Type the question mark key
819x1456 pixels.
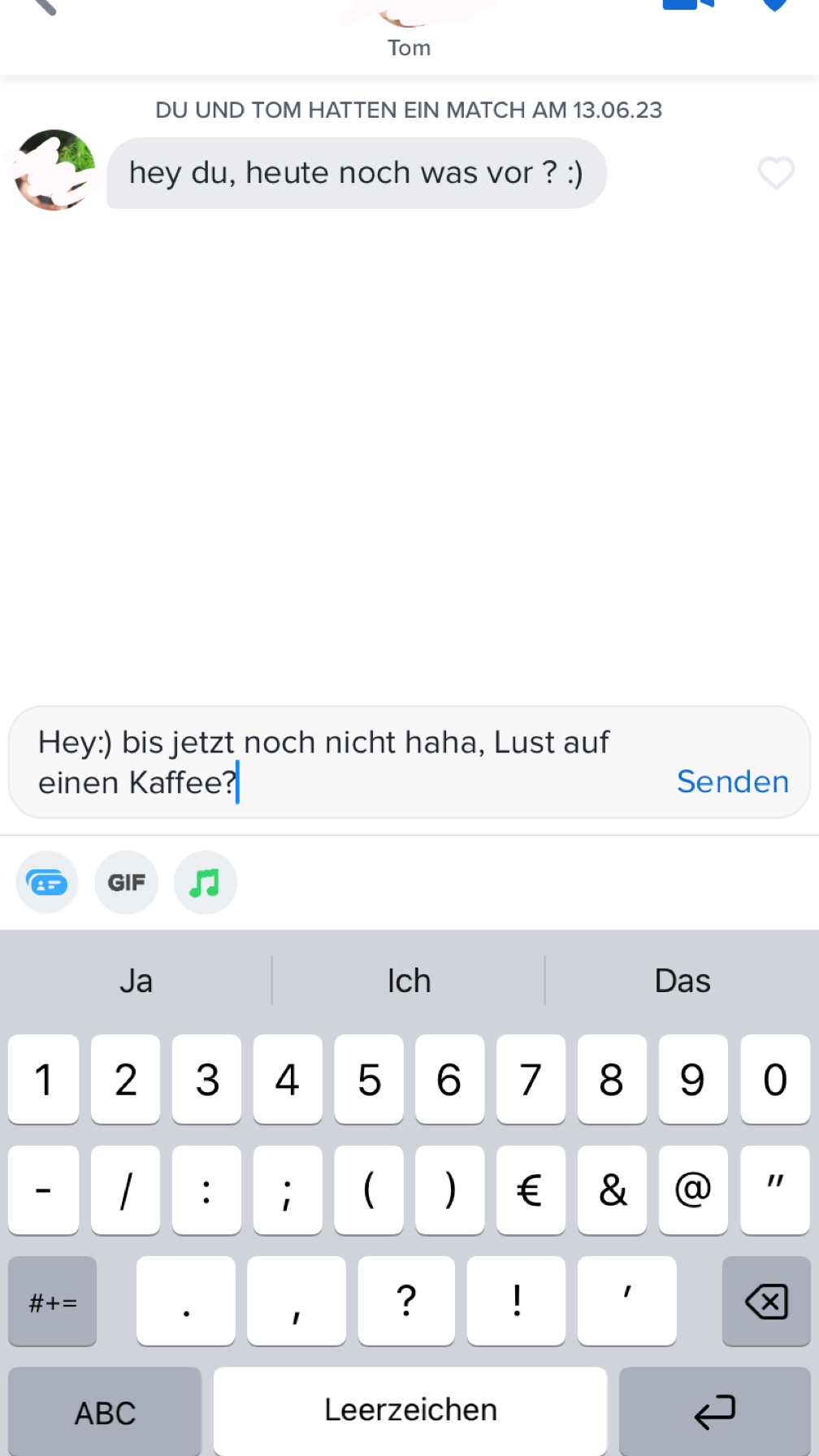point(406,1301)
